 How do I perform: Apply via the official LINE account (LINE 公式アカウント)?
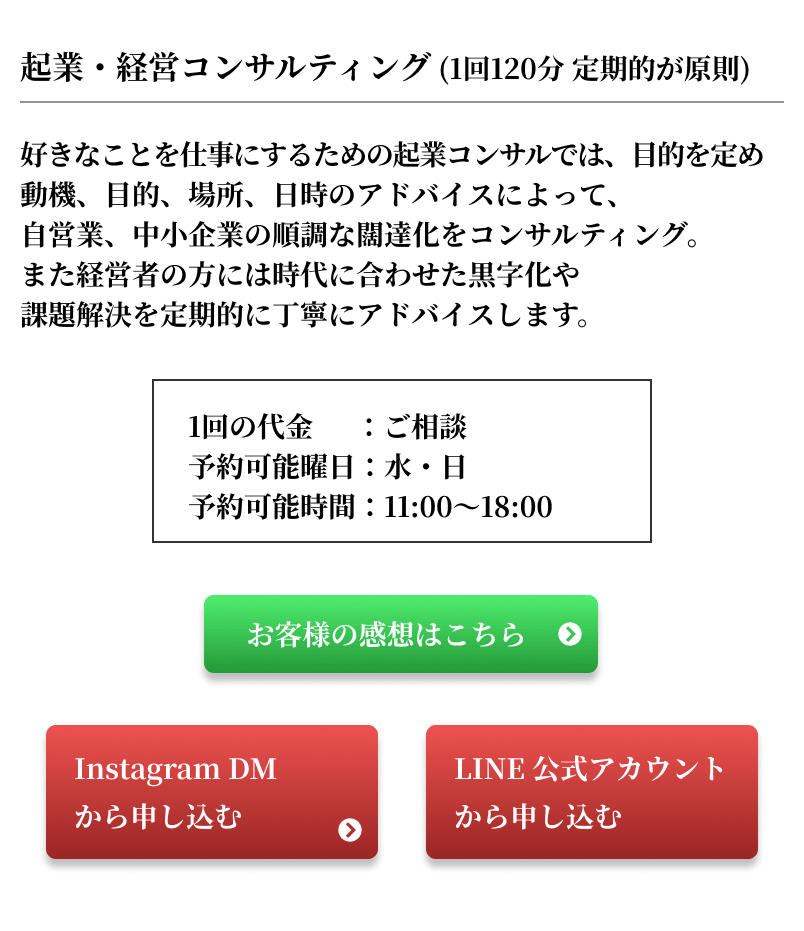pos(591,792)
